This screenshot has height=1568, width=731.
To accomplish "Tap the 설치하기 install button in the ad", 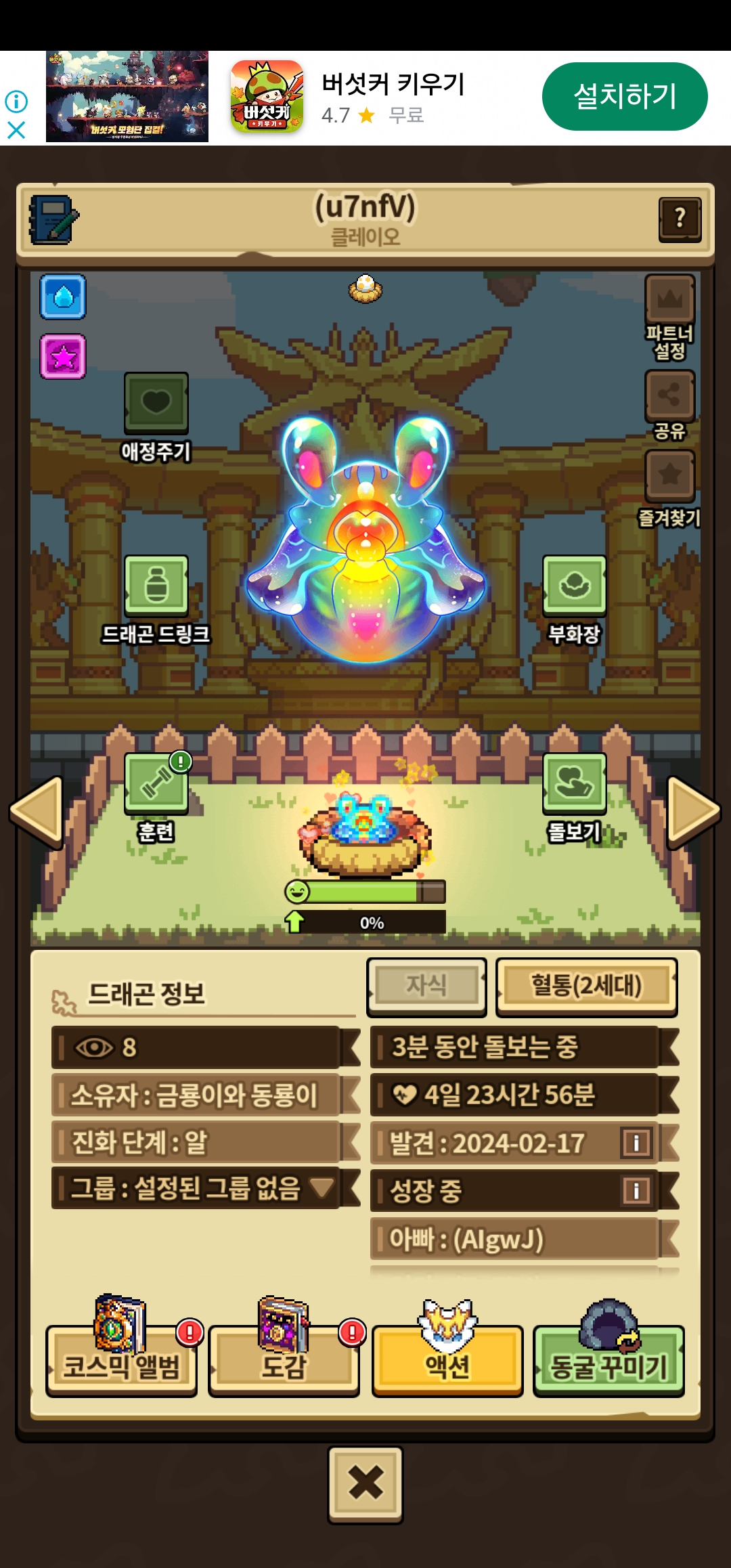I will click(624, 96).
